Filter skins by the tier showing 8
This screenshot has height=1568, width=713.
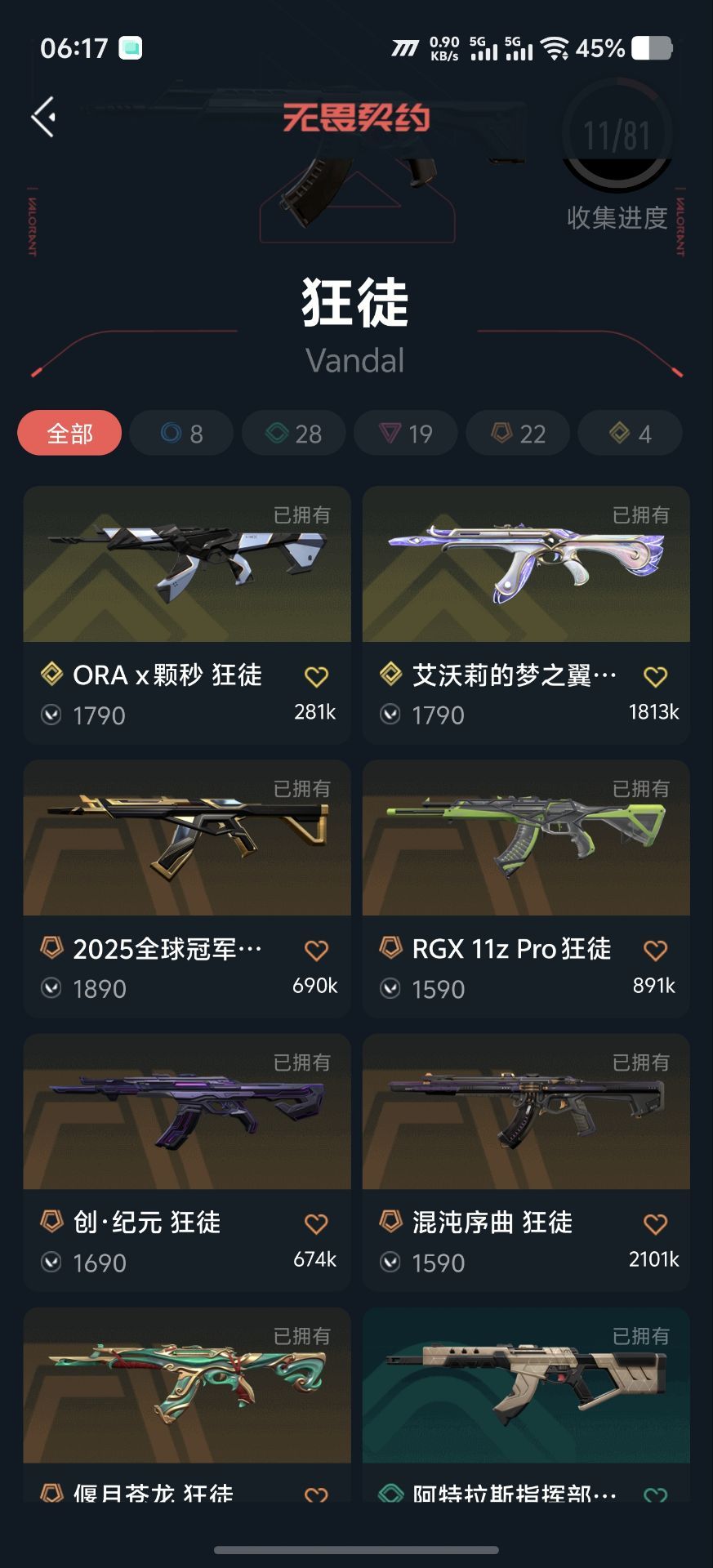[x=181, y=433]
